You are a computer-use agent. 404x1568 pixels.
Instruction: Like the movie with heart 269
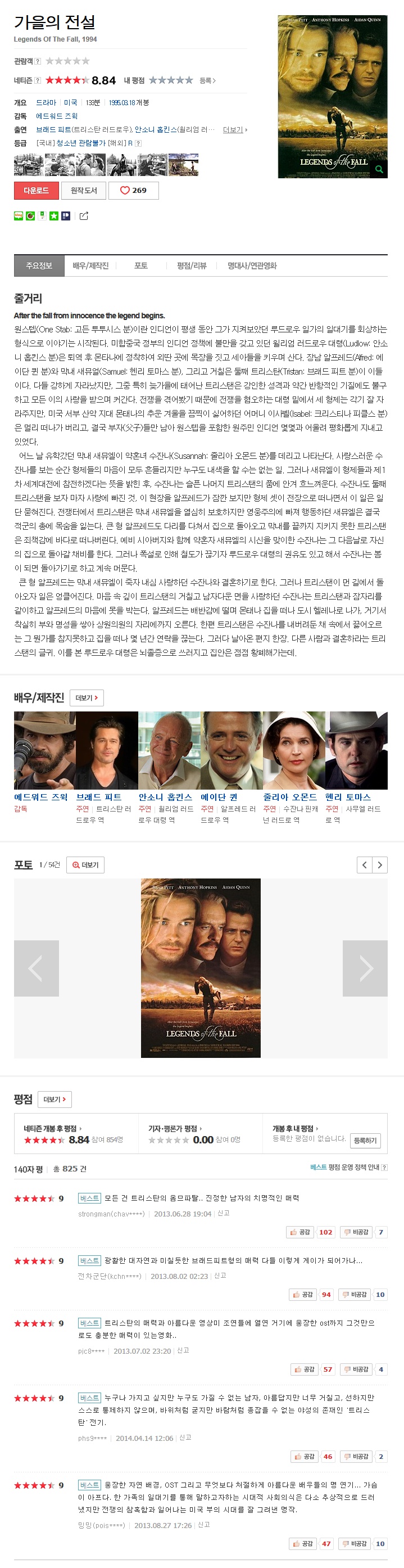click(x=133, y=191)
